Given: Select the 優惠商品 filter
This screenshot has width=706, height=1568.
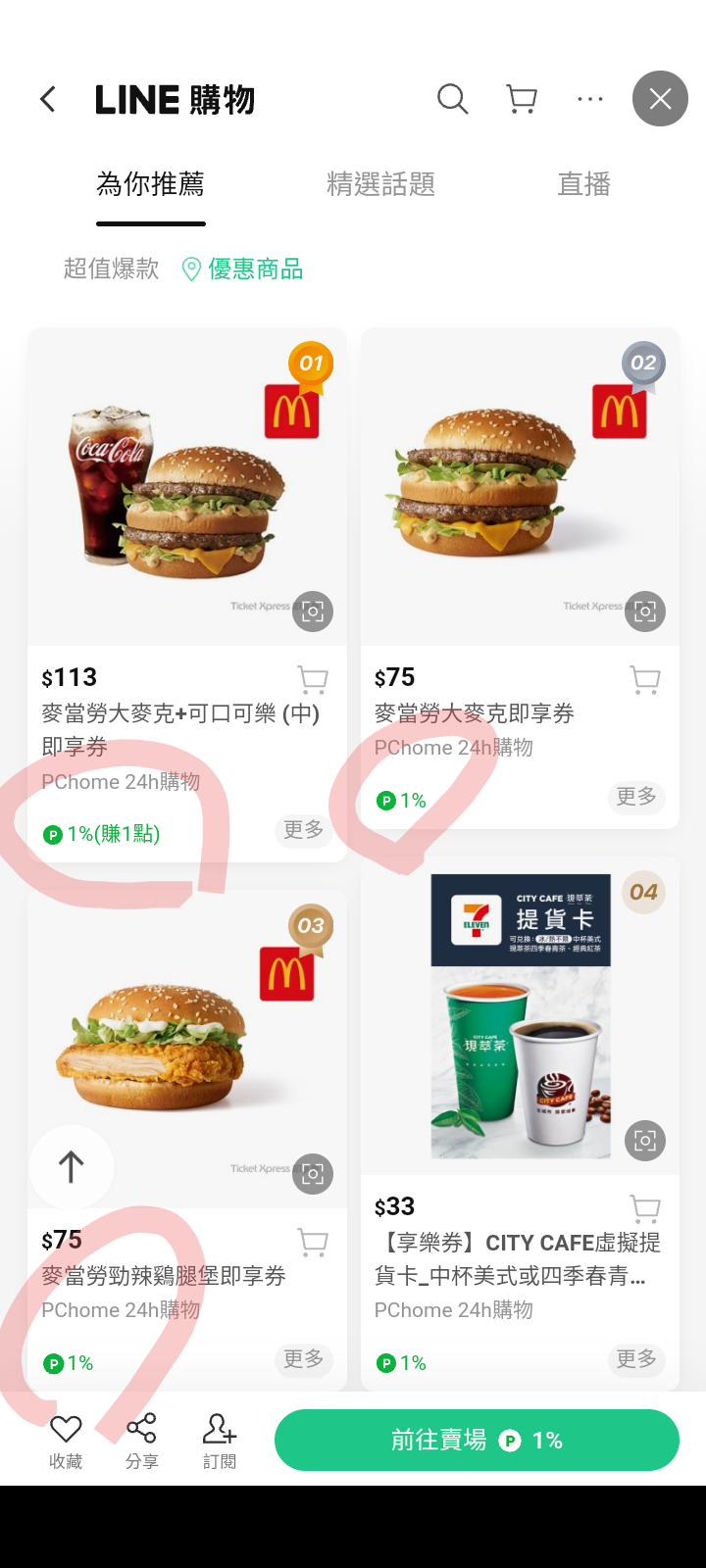Looking at the screenshot, I should (243, 269).
